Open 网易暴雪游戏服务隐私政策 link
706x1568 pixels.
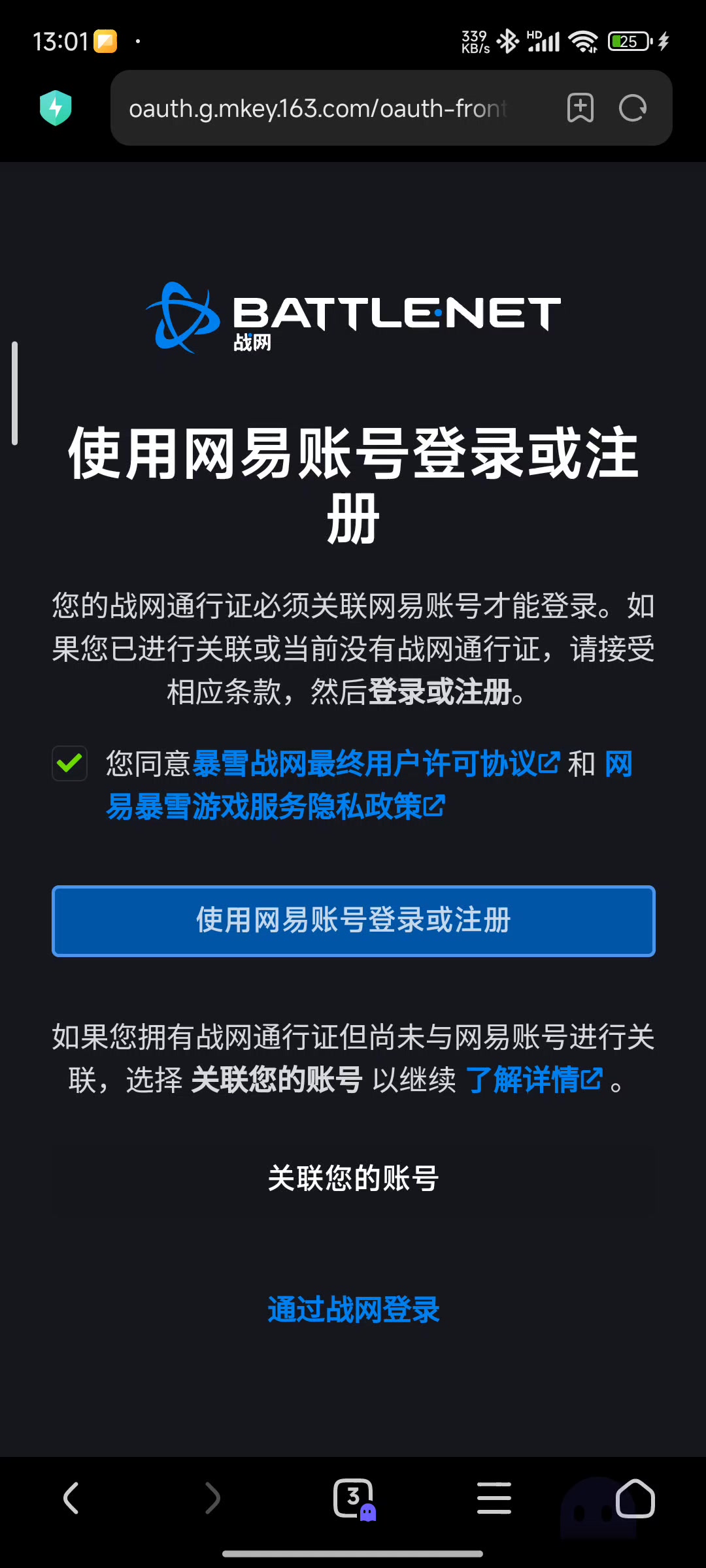pyautogui.click(x=369, y=785)
